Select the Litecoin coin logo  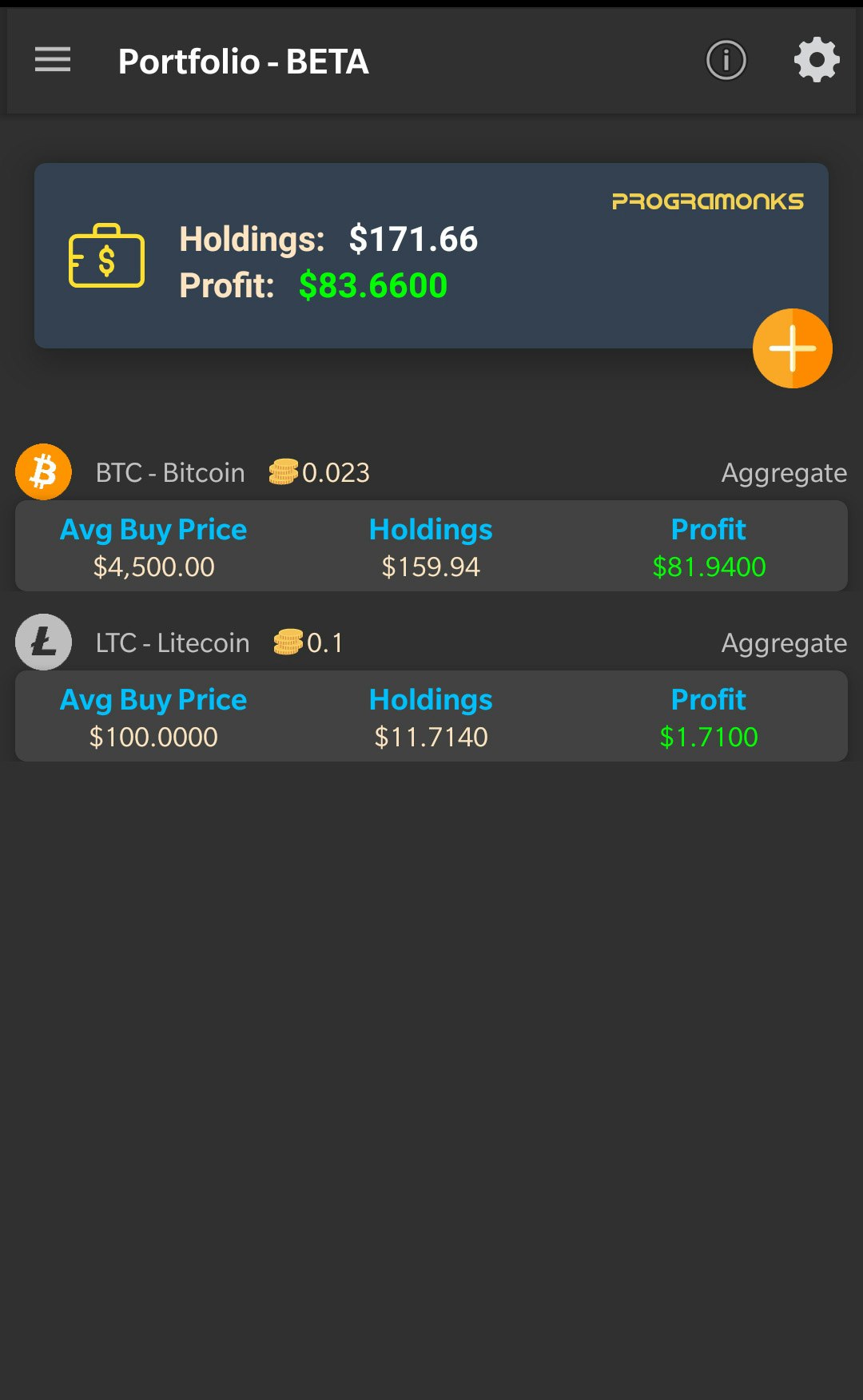(43, 642)
